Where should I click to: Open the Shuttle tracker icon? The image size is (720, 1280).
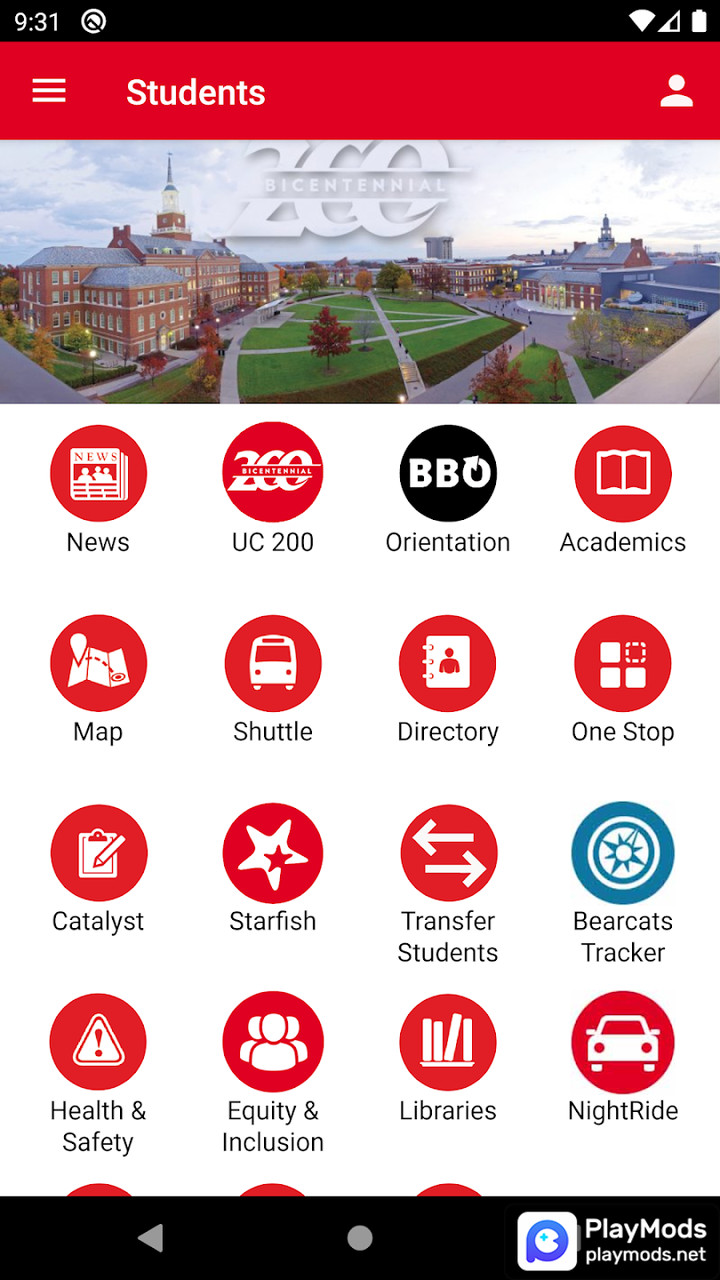coord(273,662)
